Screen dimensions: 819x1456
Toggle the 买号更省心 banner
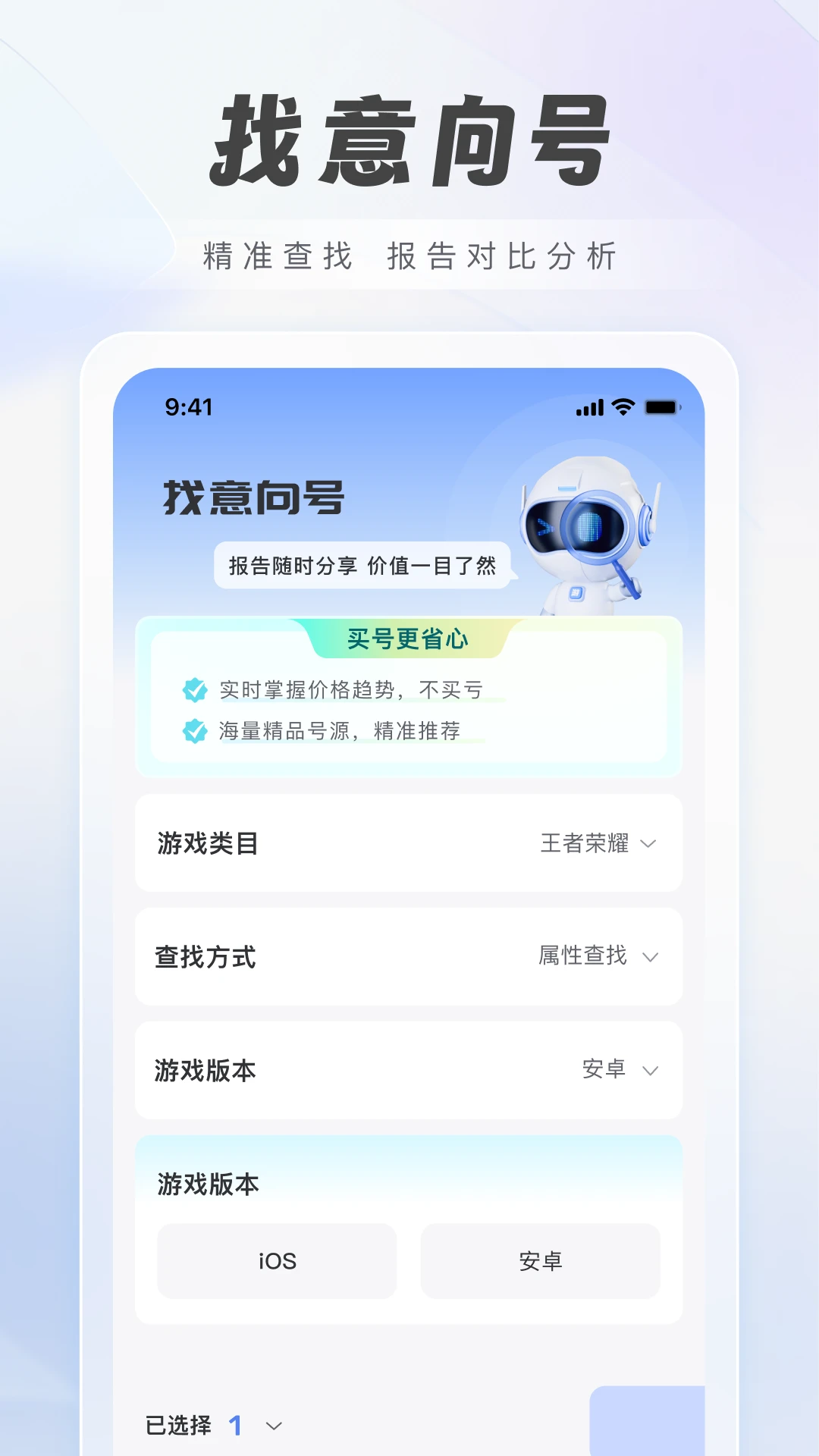(x=409, y=639)
